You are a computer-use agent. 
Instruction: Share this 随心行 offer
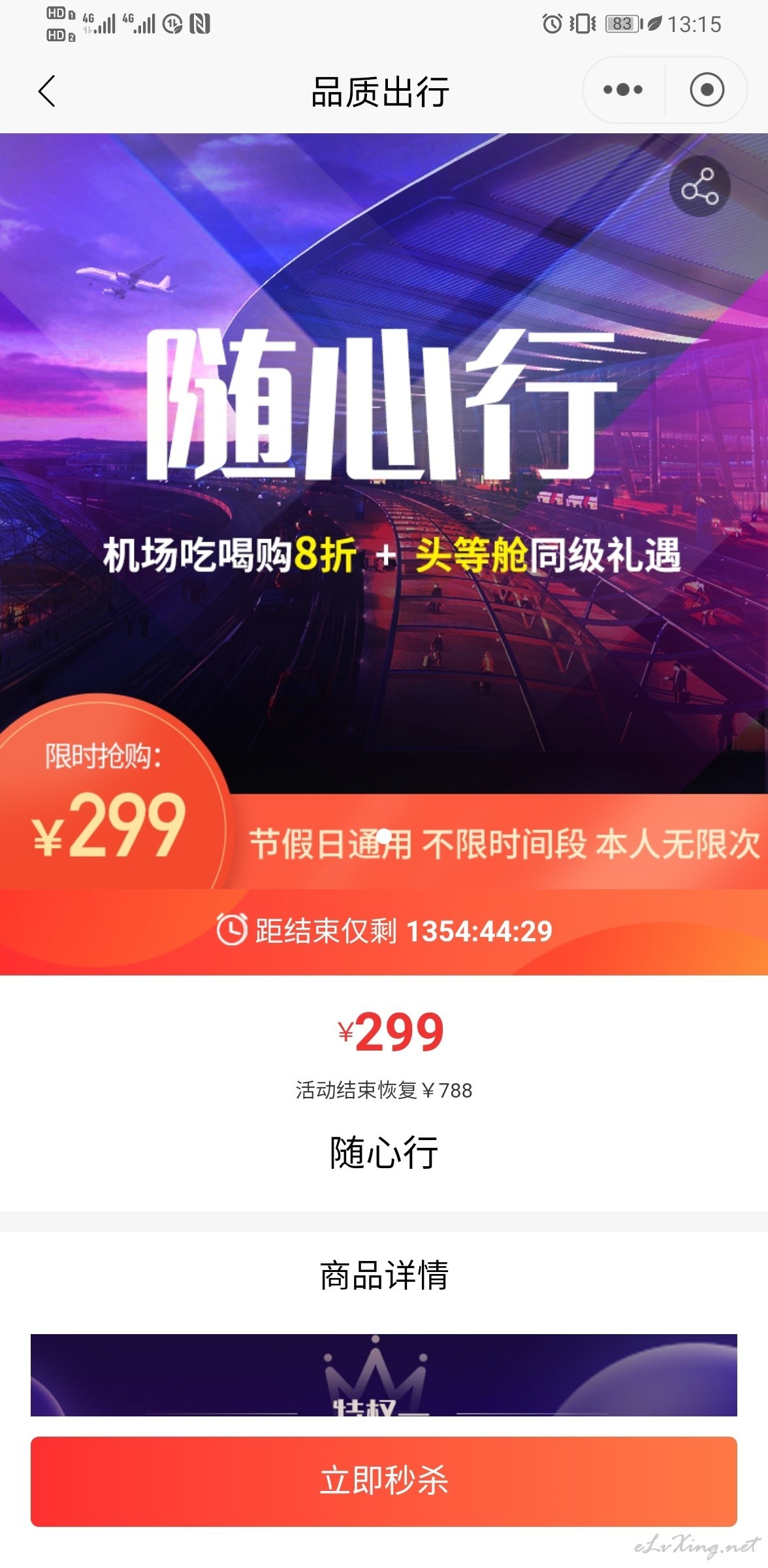pyautogui.click(x=699, y=187)
